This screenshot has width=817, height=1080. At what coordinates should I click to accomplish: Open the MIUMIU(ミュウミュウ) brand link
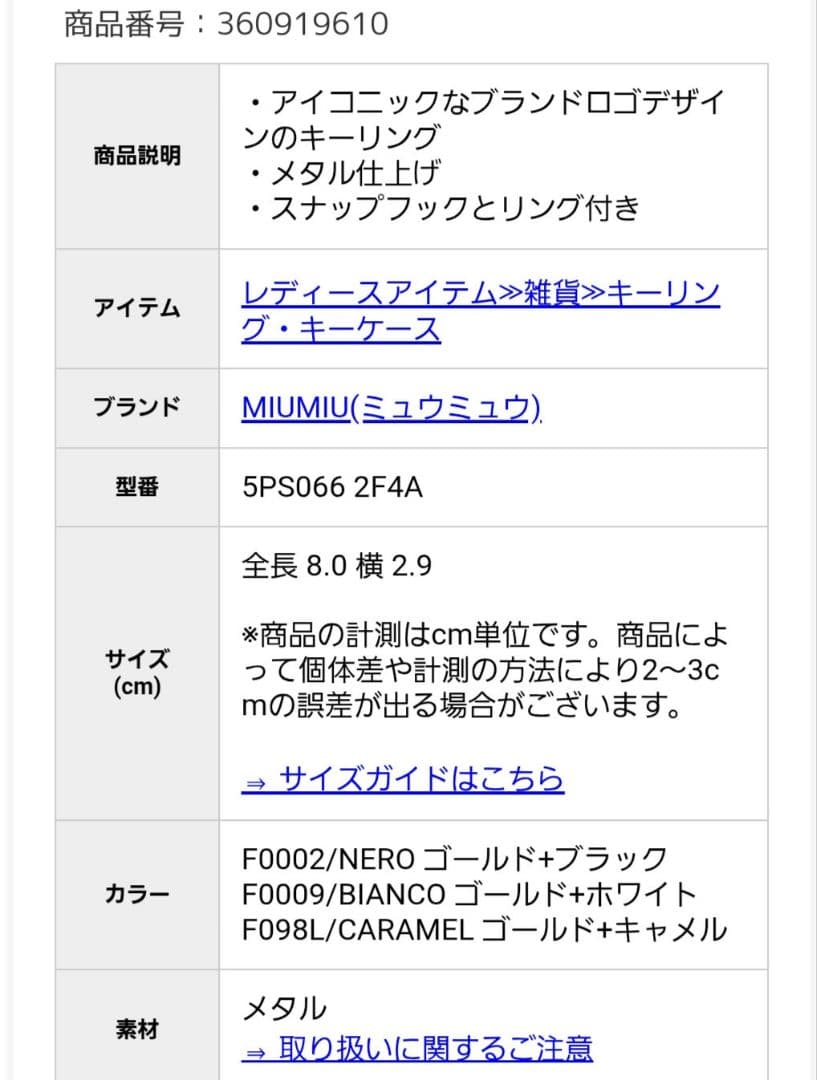pyautogui.click(x=391, y=408)
